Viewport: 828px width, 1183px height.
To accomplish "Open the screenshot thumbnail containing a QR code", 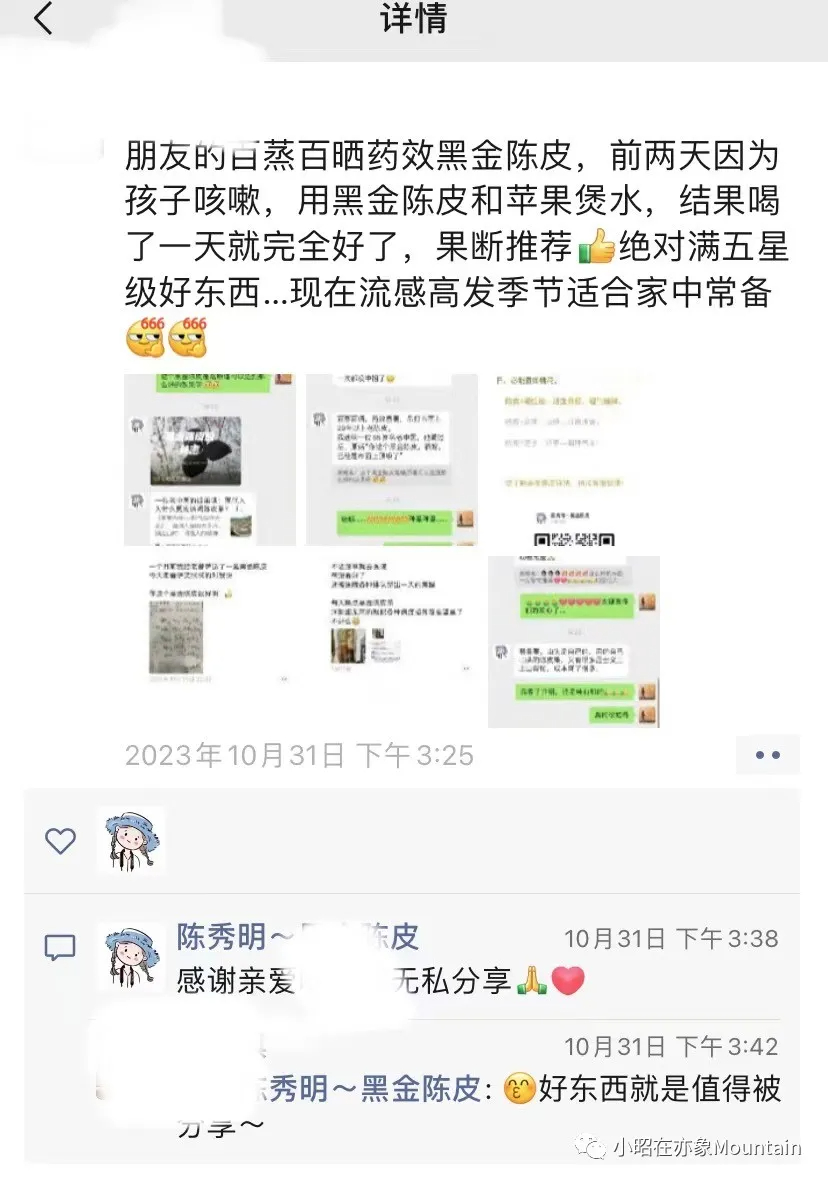I will coord(573,460).
